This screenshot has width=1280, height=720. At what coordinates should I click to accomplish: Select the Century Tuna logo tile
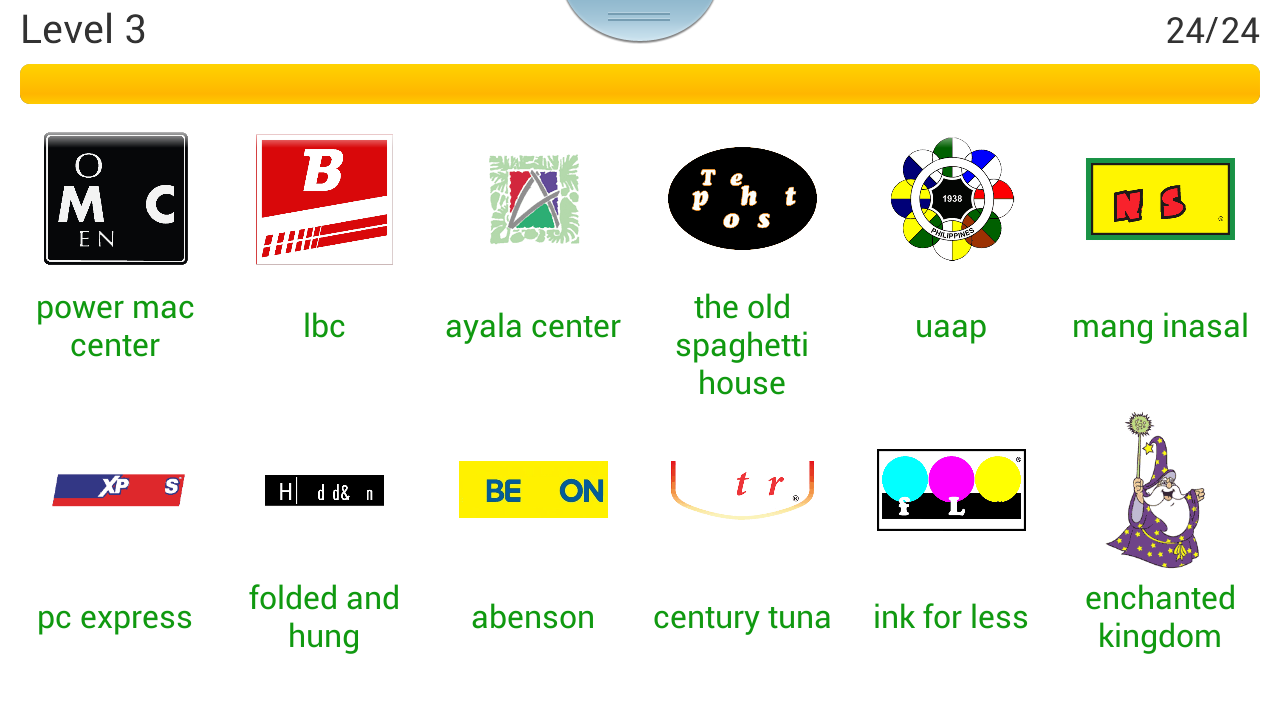pos(742,490)
